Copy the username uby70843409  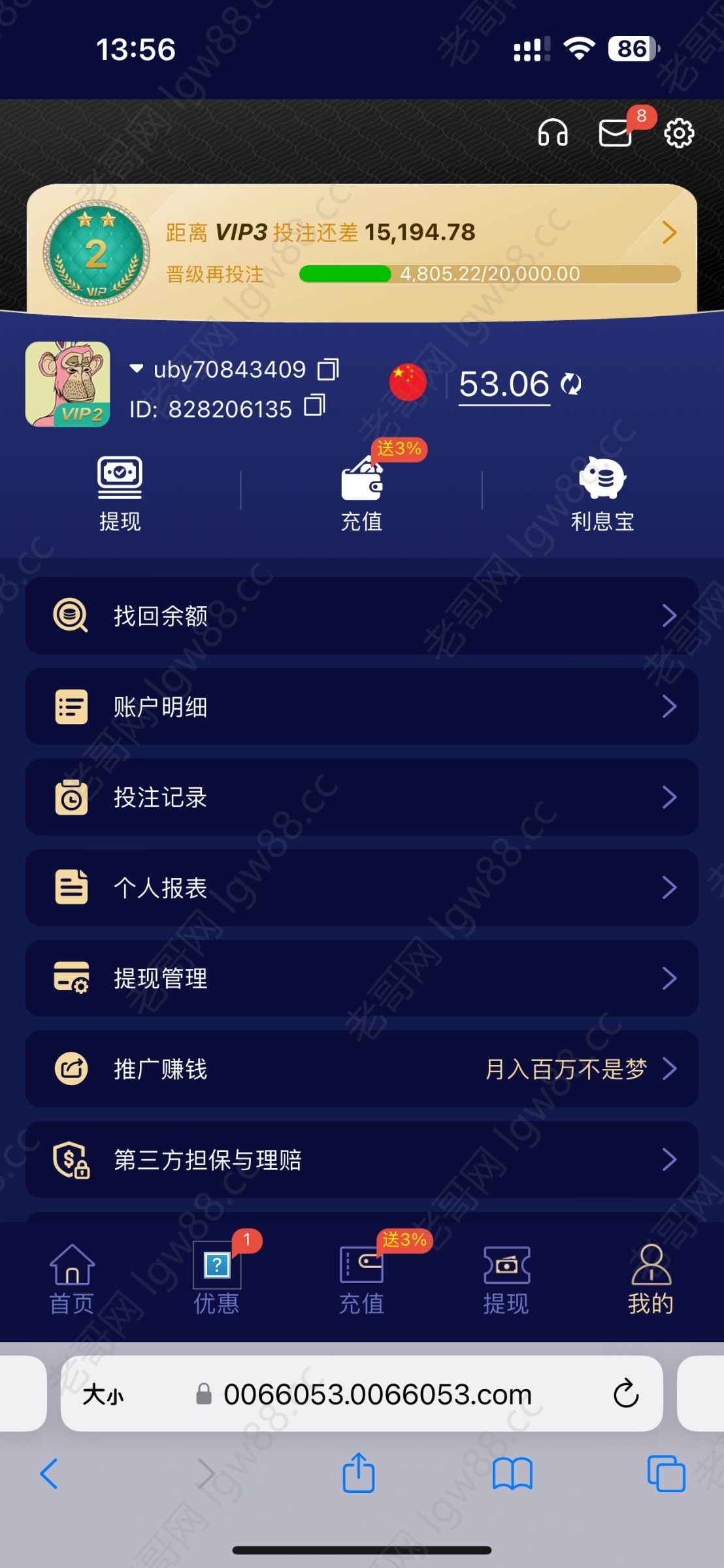(x=328, y=369)
